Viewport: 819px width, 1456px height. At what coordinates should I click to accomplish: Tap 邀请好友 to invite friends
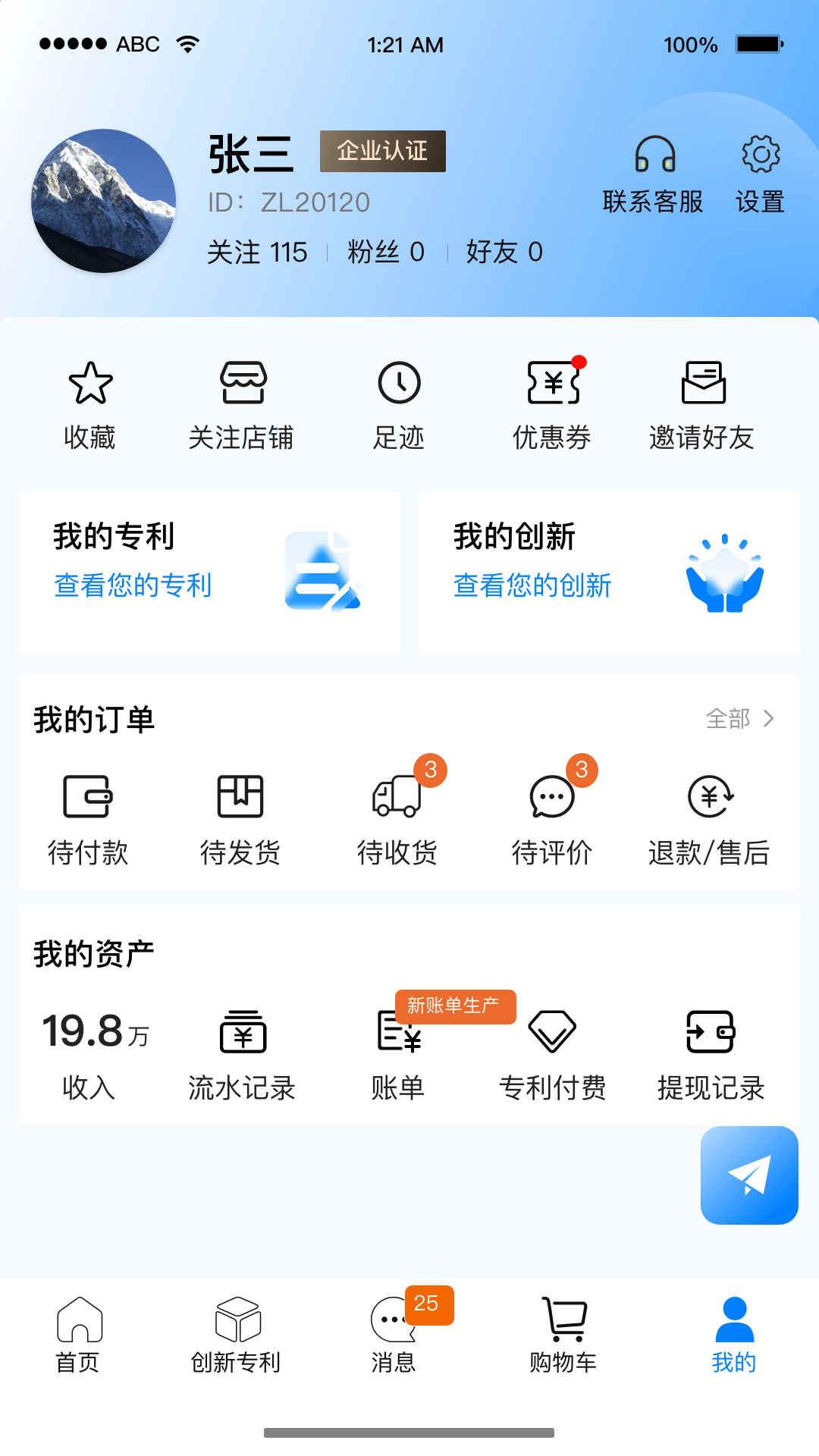coord(702,404)
